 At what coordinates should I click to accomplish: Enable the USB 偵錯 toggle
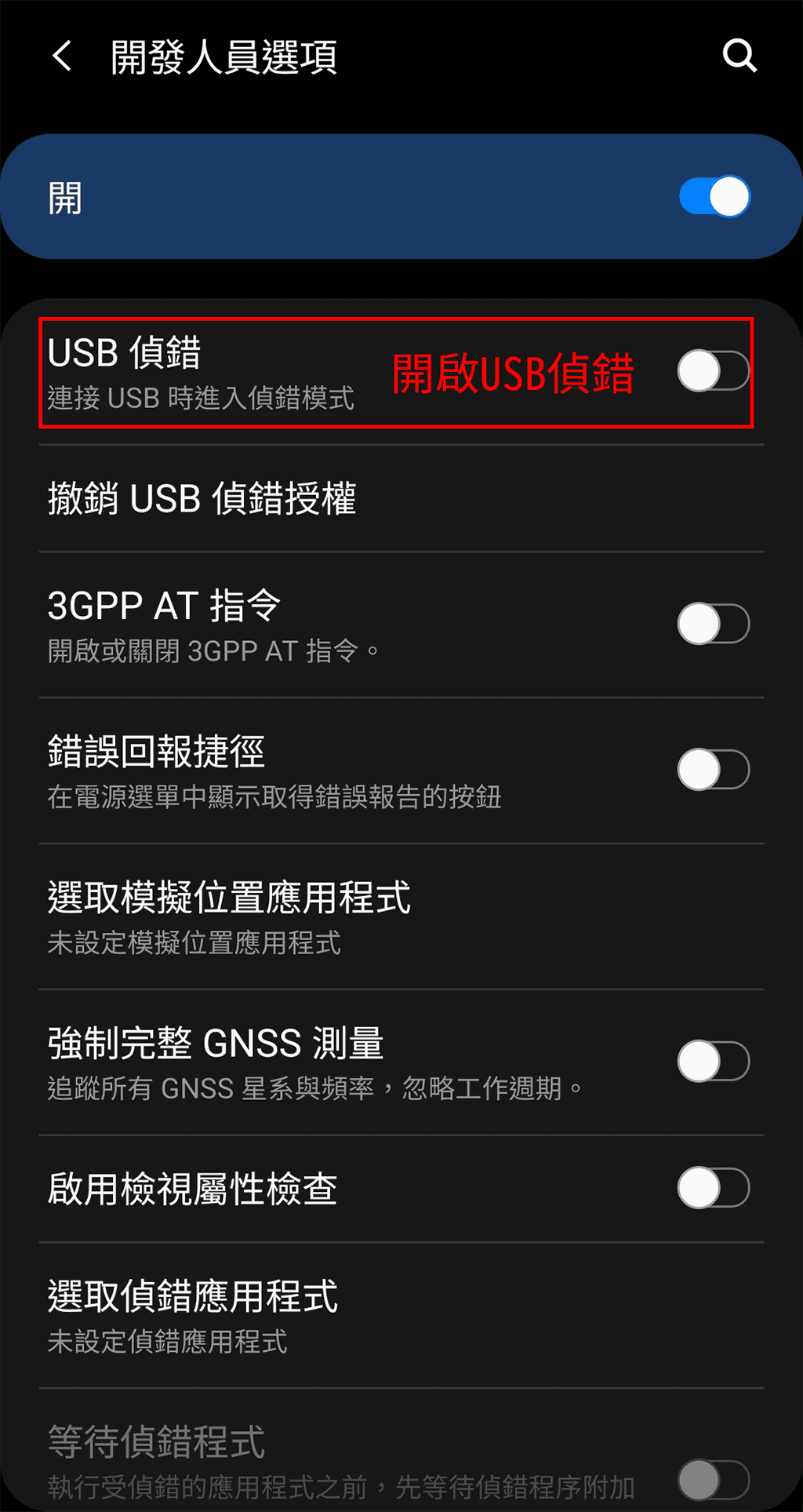(x=713, y=370)
